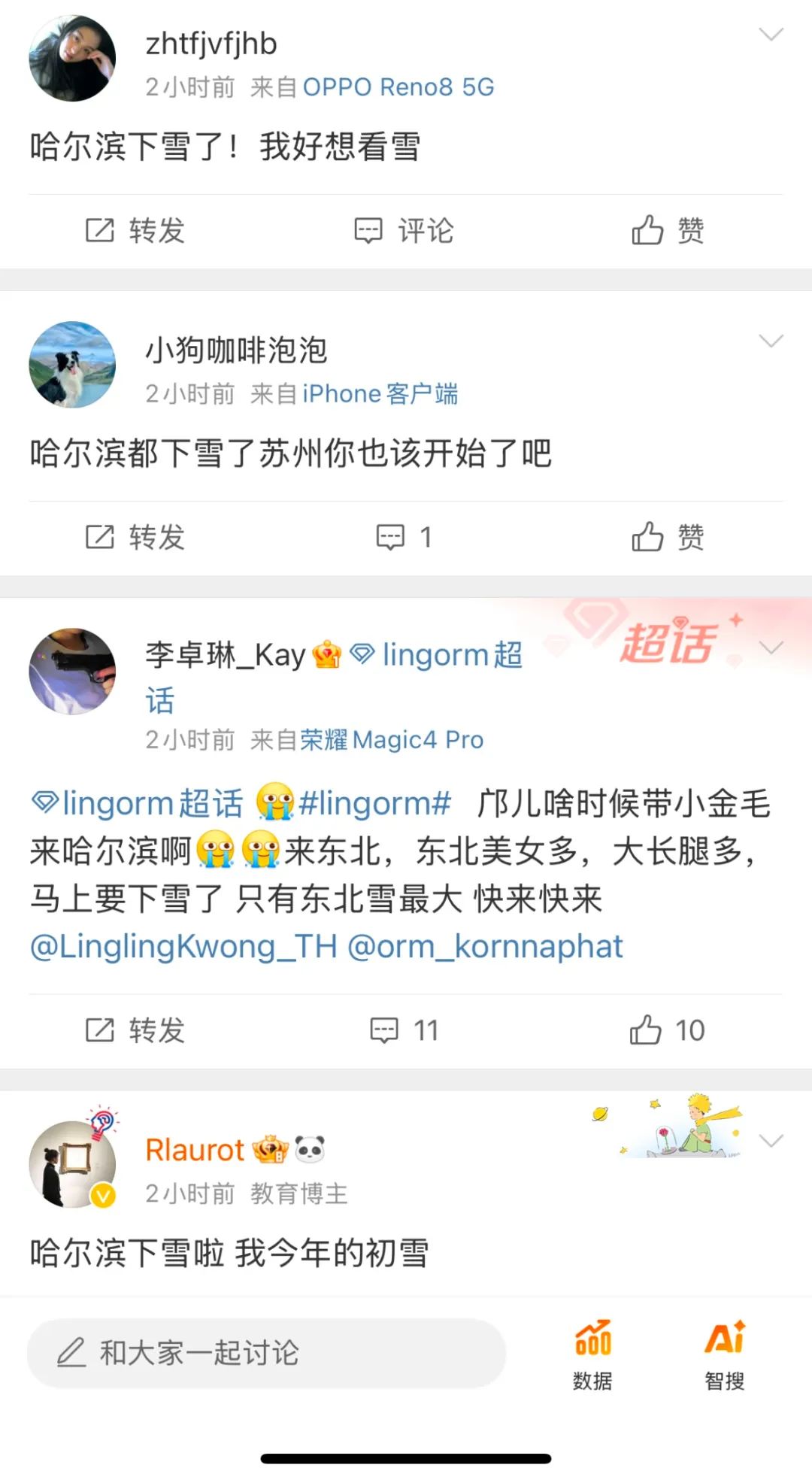Image resolution: width=812 pixels, height=1480 pixels.
Task: Repost zhtfjvfjhb's post about Harbin snow
Action: pos(135,231)
